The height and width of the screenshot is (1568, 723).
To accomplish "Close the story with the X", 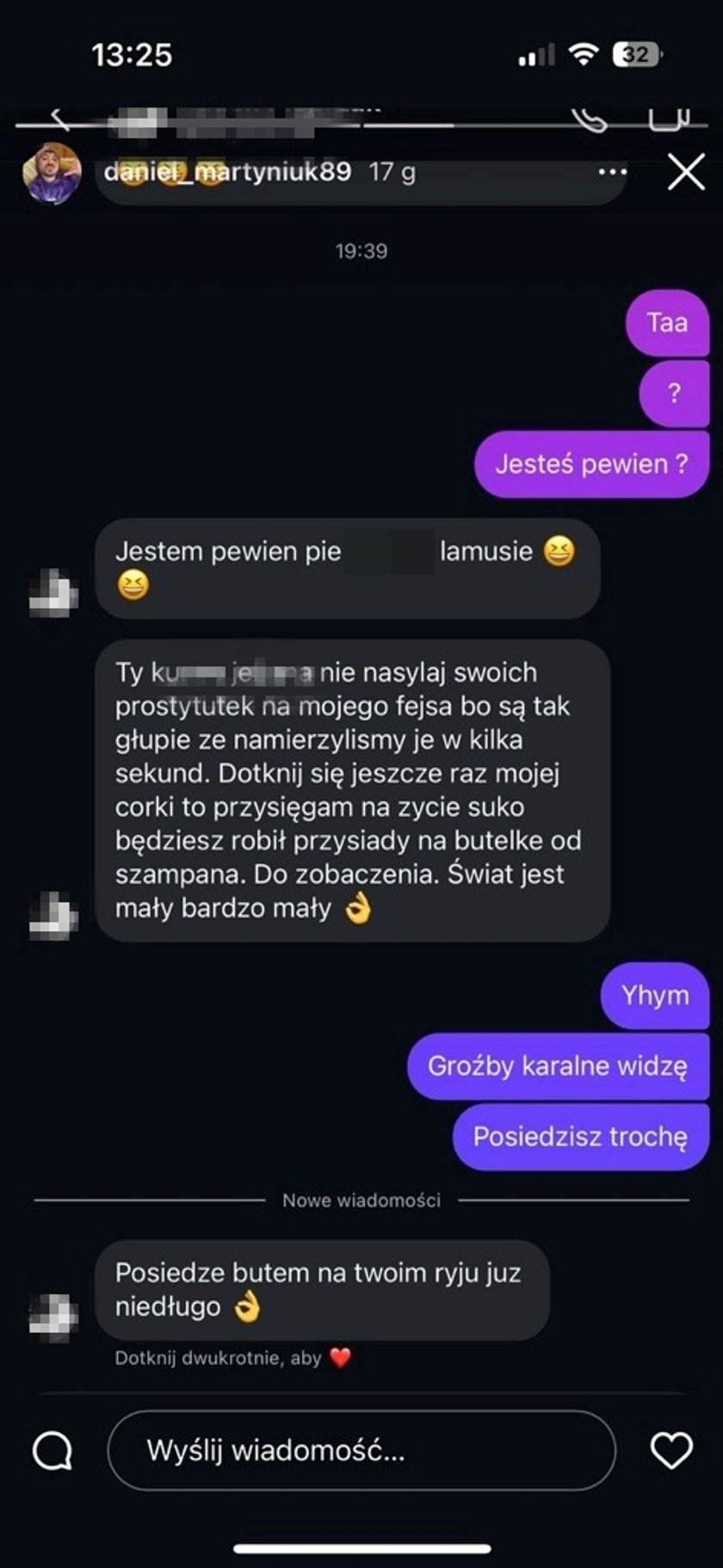I will tap(686, 172).
